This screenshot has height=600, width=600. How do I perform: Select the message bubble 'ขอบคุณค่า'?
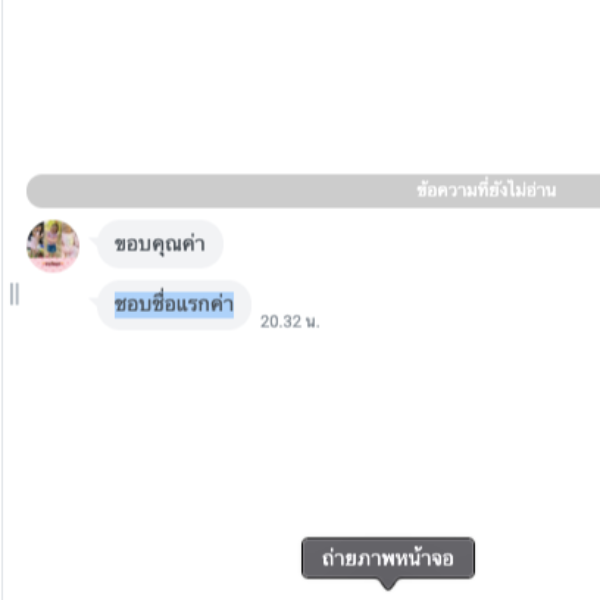[160, 245]
